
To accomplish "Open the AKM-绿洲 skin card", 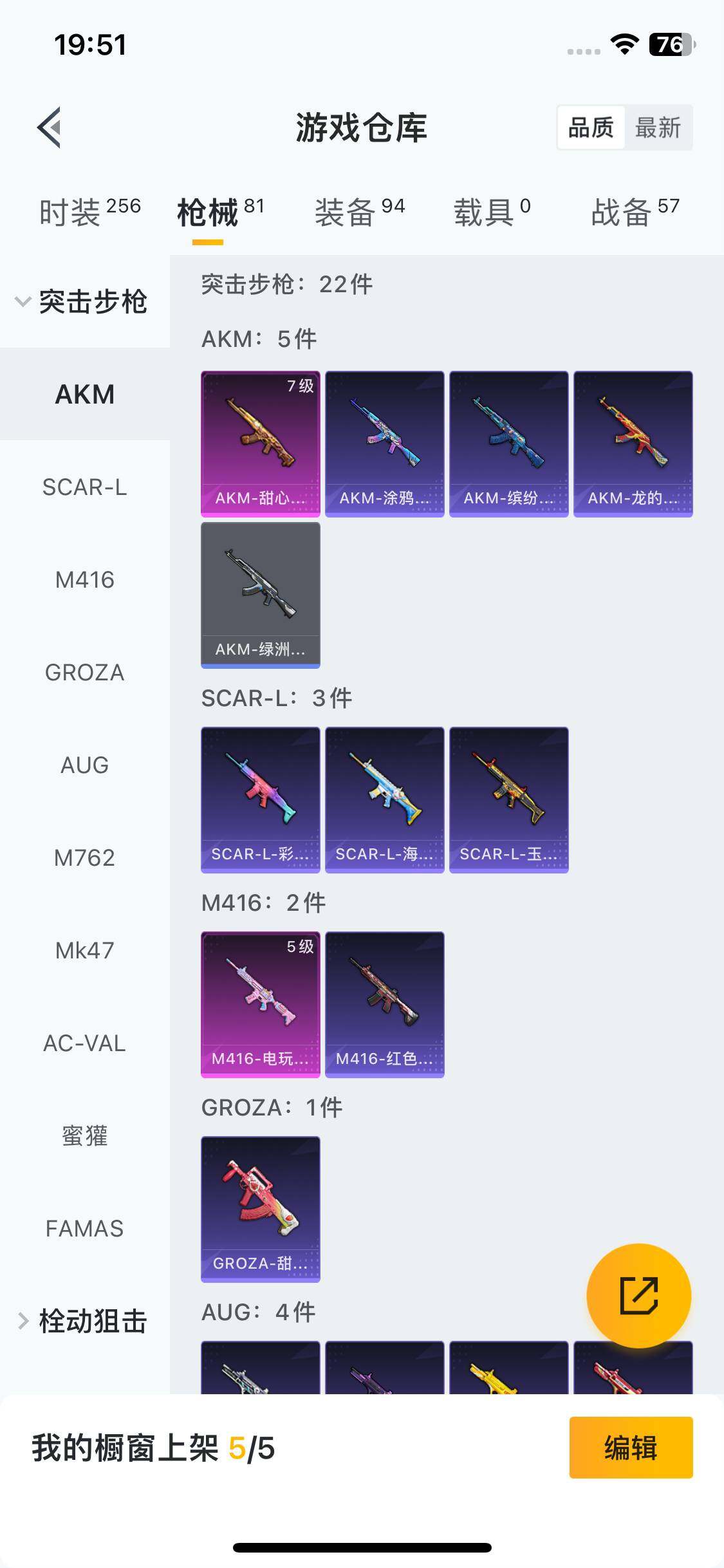I will click(260, 595).
